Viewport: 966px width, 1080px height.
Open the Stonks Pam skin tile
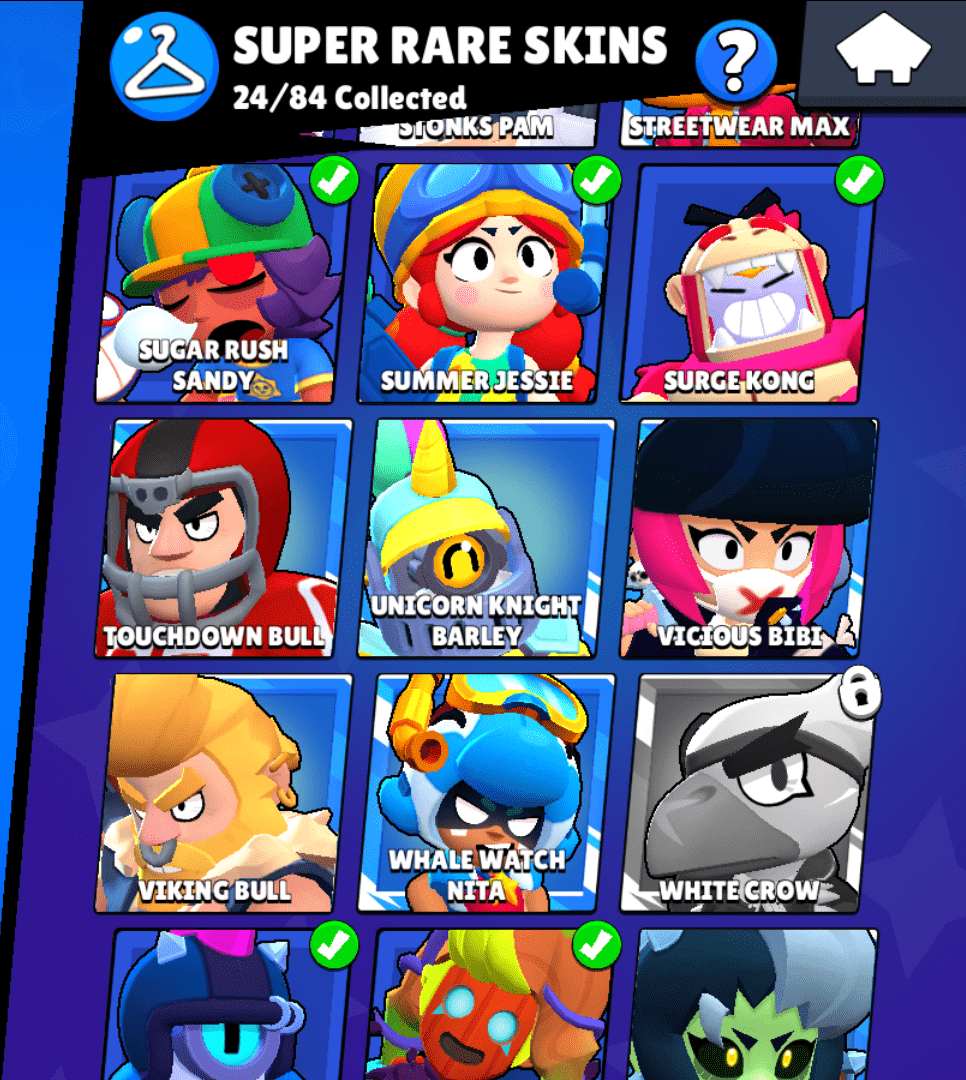pyautogui.click(x=476, y=128)
